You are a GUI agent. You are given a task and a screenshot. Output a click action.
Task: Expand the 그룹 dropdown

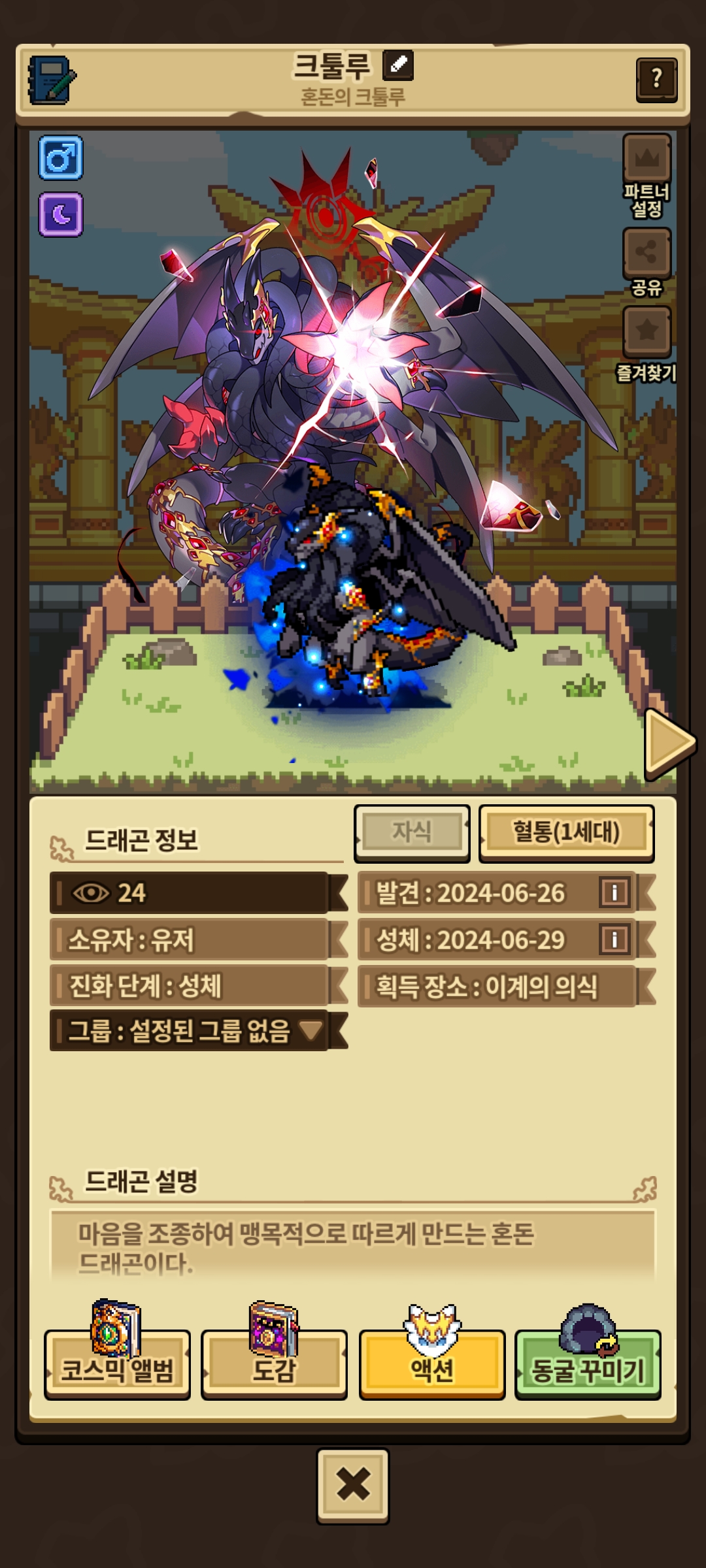tap(310, 1031)
